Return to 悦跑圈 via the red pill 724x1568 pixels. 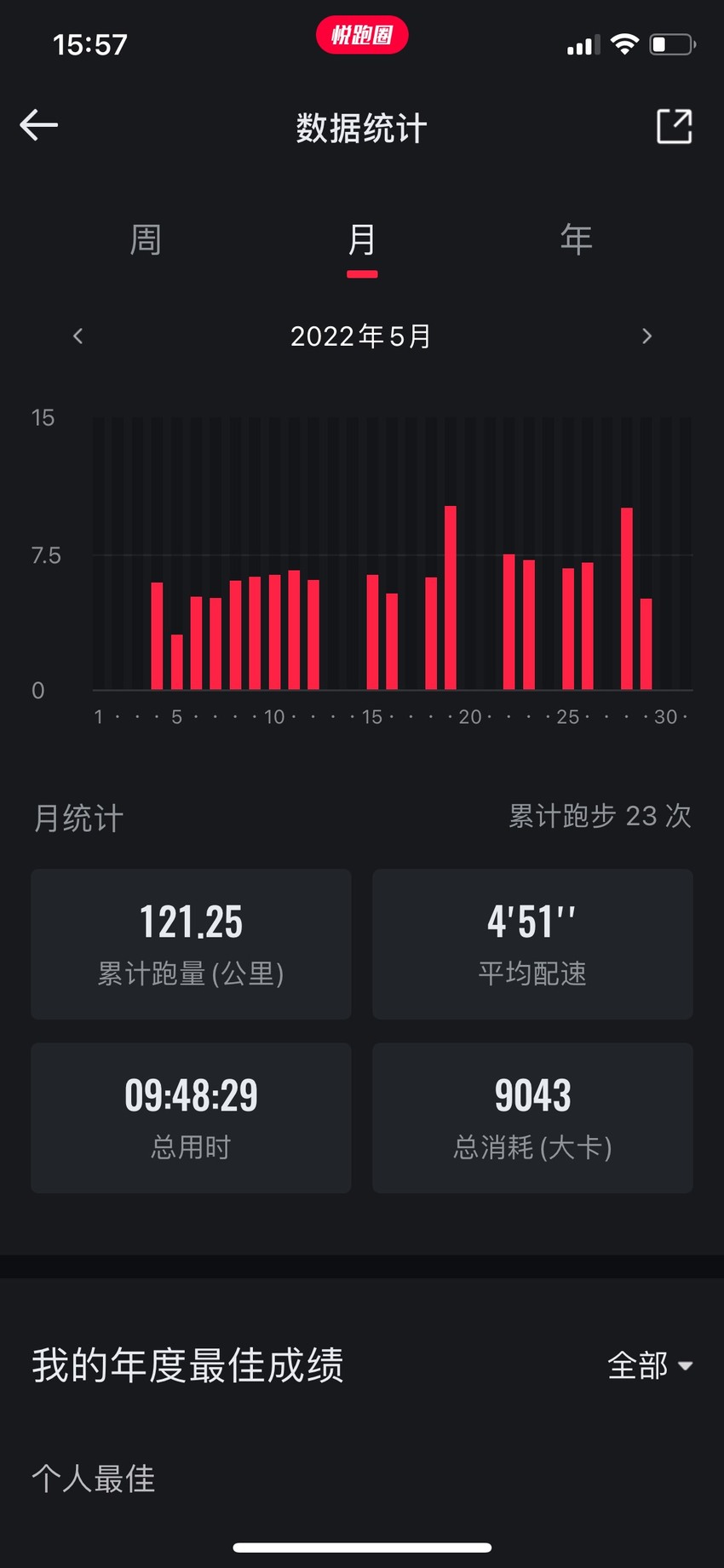click(x=362, y=35)
